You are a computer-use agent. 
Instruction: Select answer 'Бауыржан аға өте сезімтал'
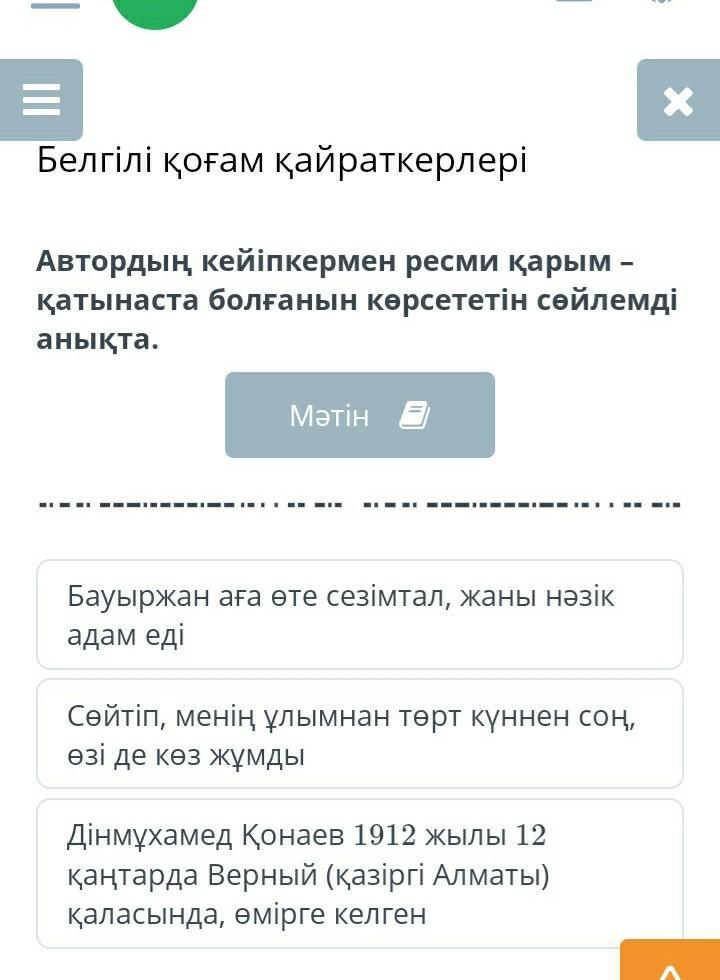[359, 614]
